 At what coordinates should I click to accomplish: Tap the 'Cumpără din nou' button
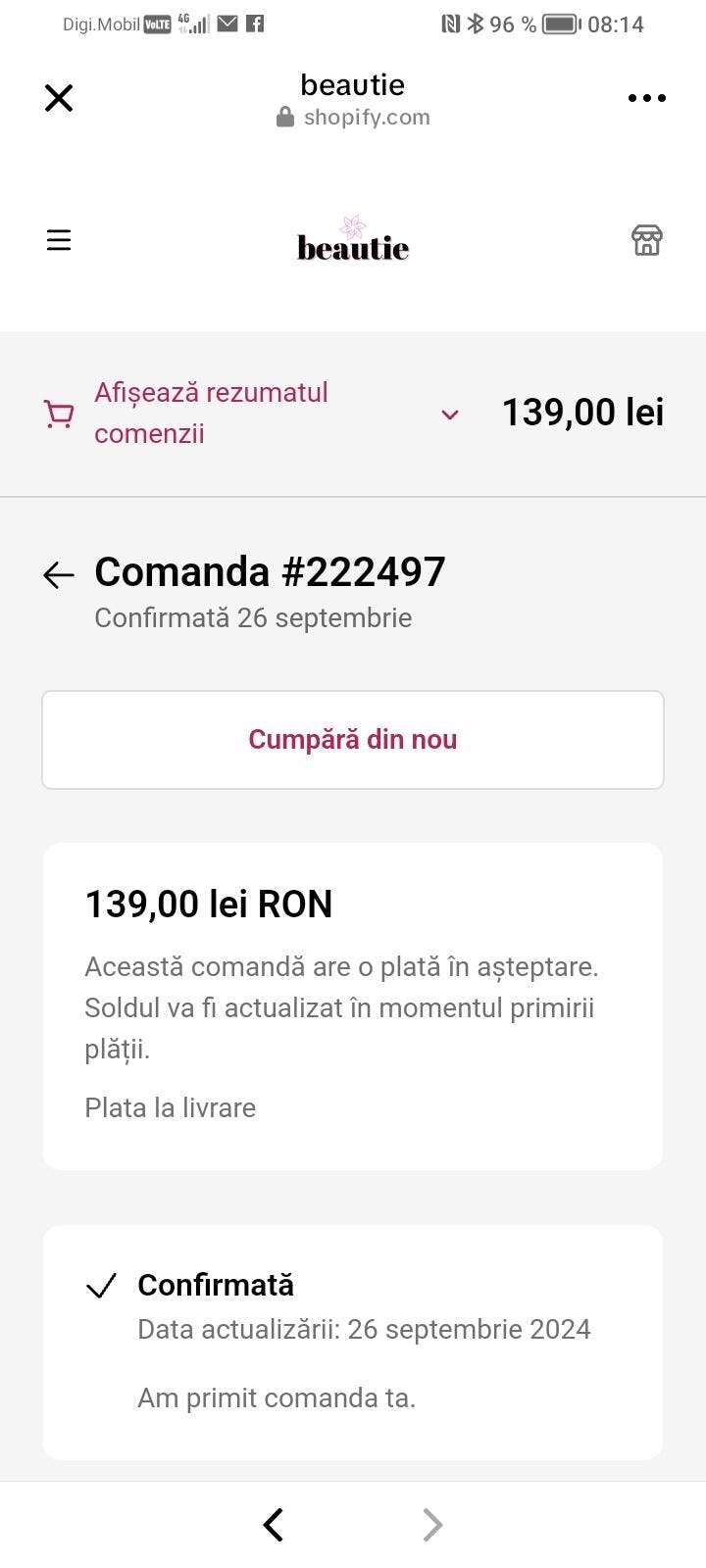[353, 740]
